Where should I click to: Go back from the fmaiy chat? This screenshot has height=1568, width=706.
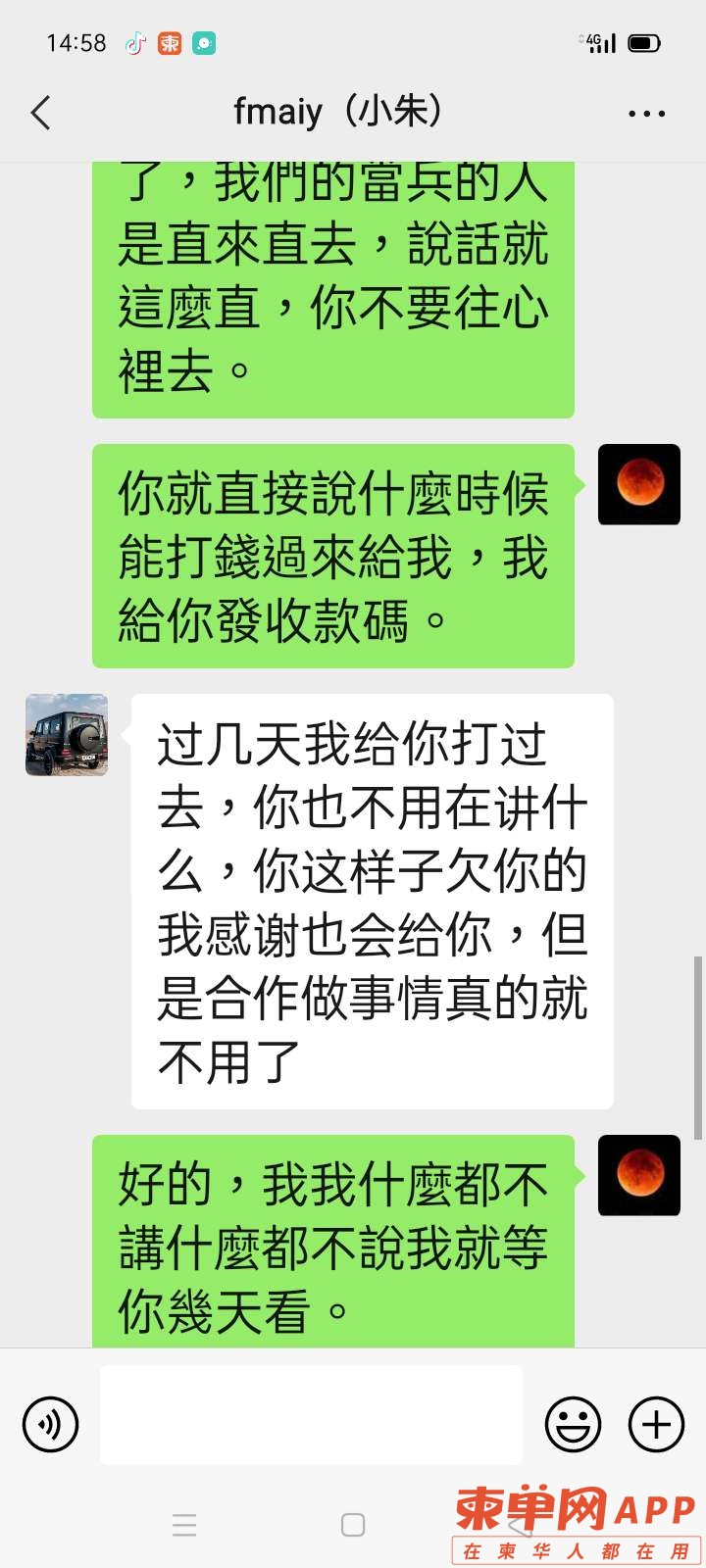[41, 114]
